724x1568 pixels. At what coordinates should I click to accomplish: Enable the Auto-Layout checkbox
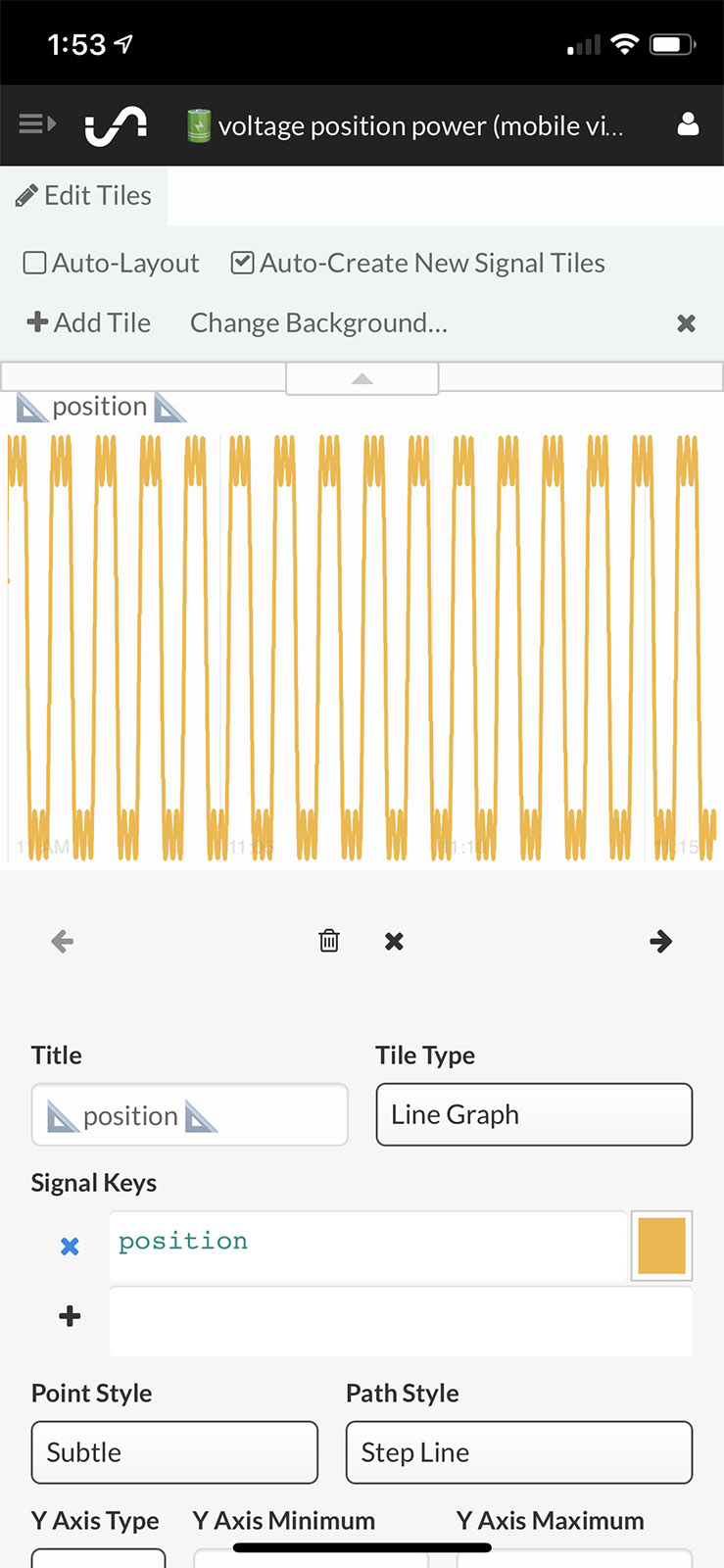click(35, 263)
